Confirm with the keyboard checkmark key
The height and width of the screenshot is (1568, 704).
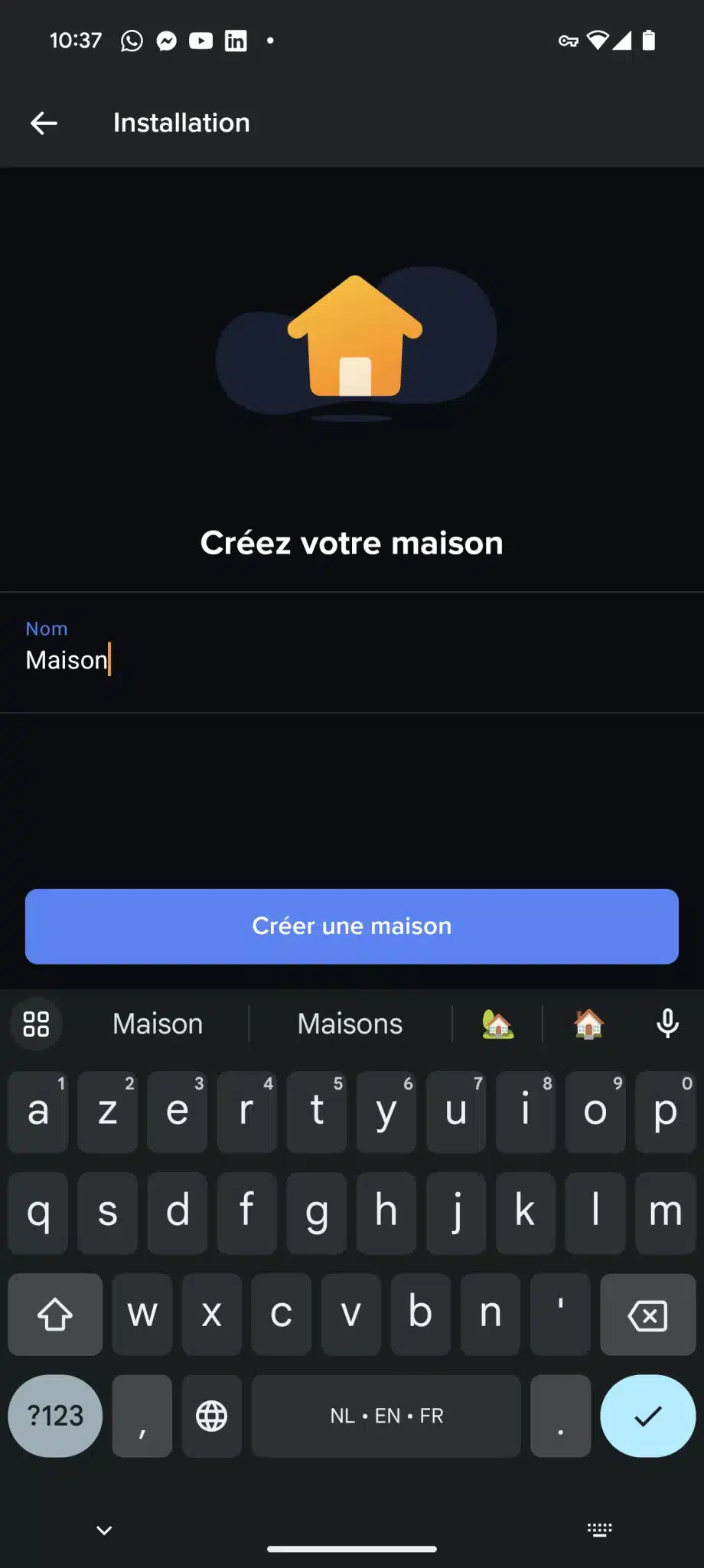[647, 1416]
